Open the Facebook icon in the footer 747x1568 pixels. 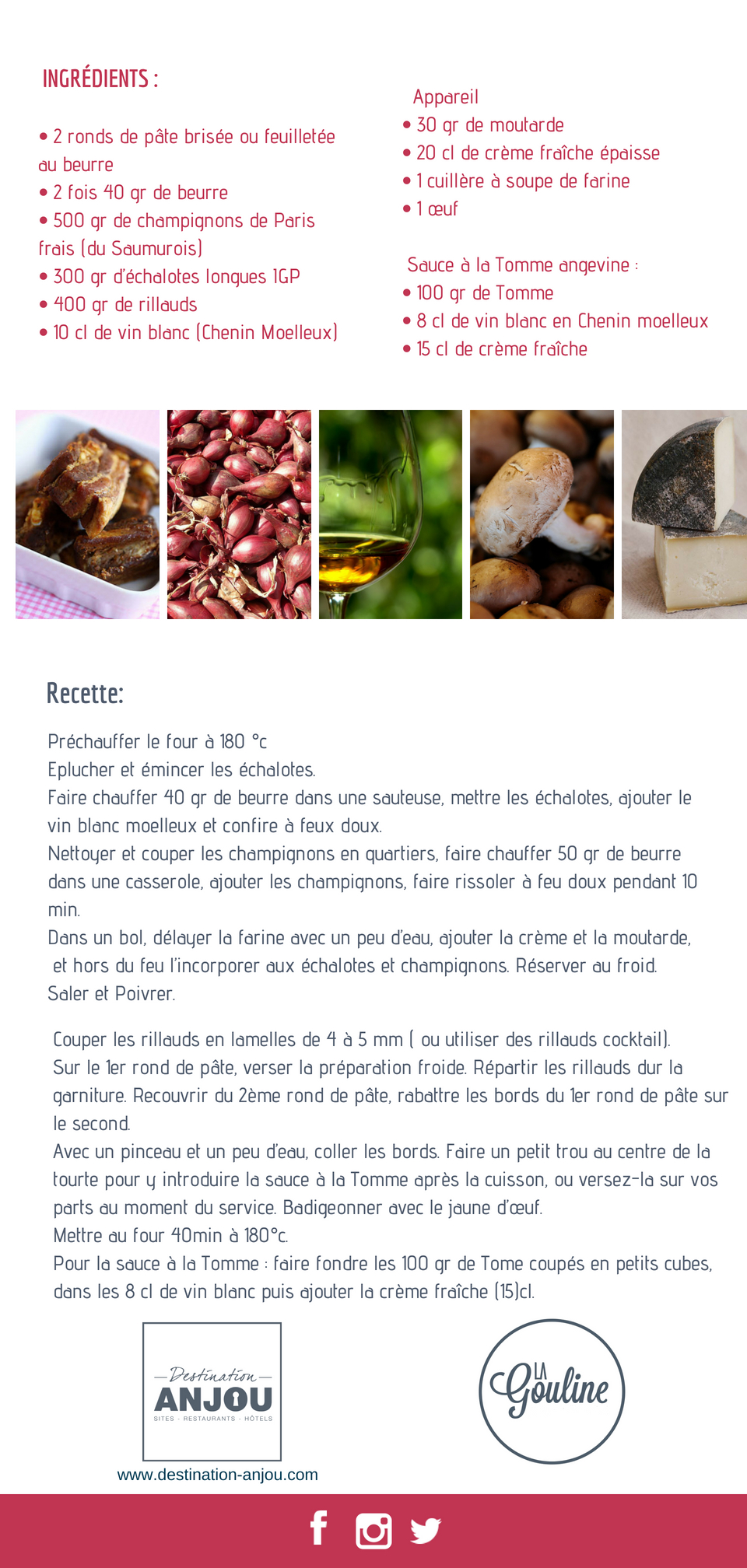(x=319, y=1528)
